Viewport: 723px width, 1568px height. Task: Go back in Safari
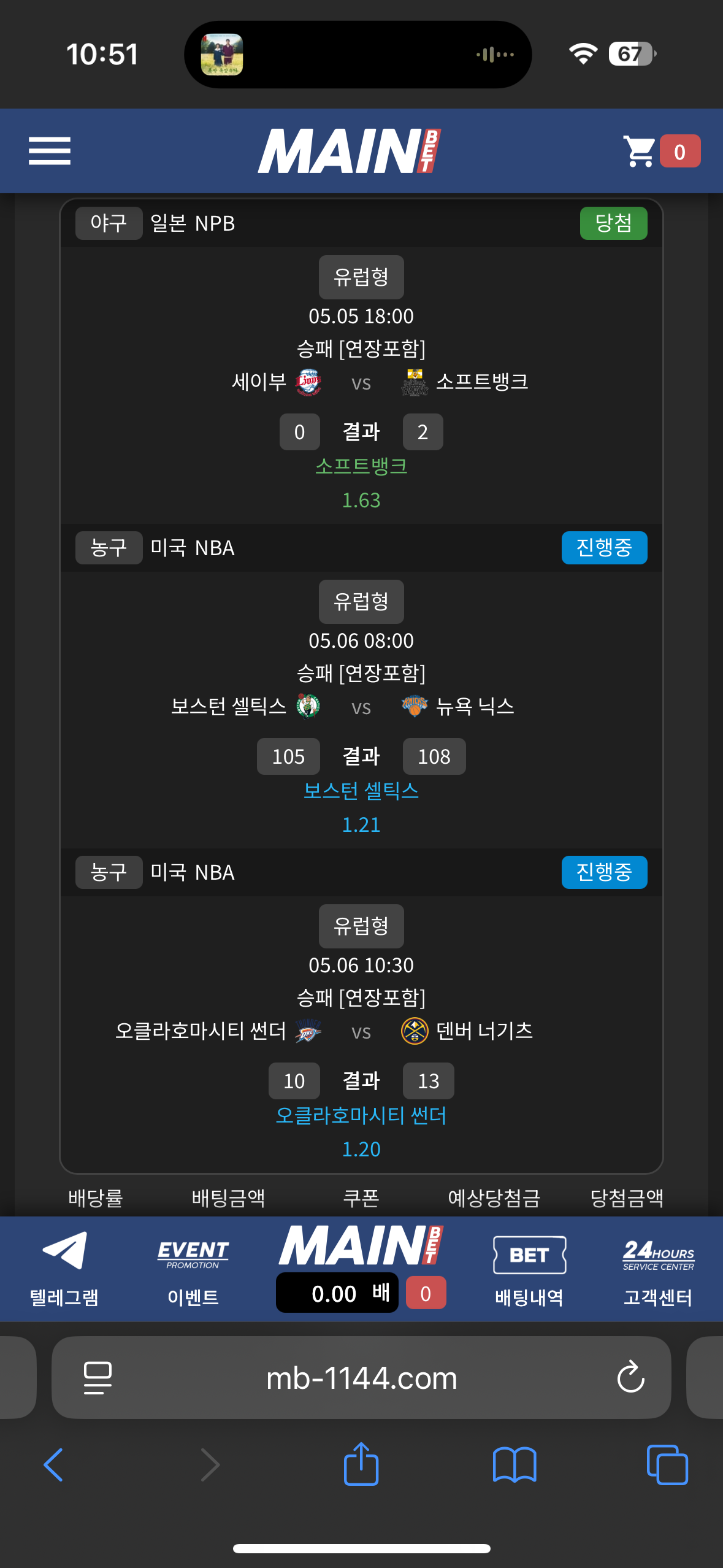[53, 1465]
